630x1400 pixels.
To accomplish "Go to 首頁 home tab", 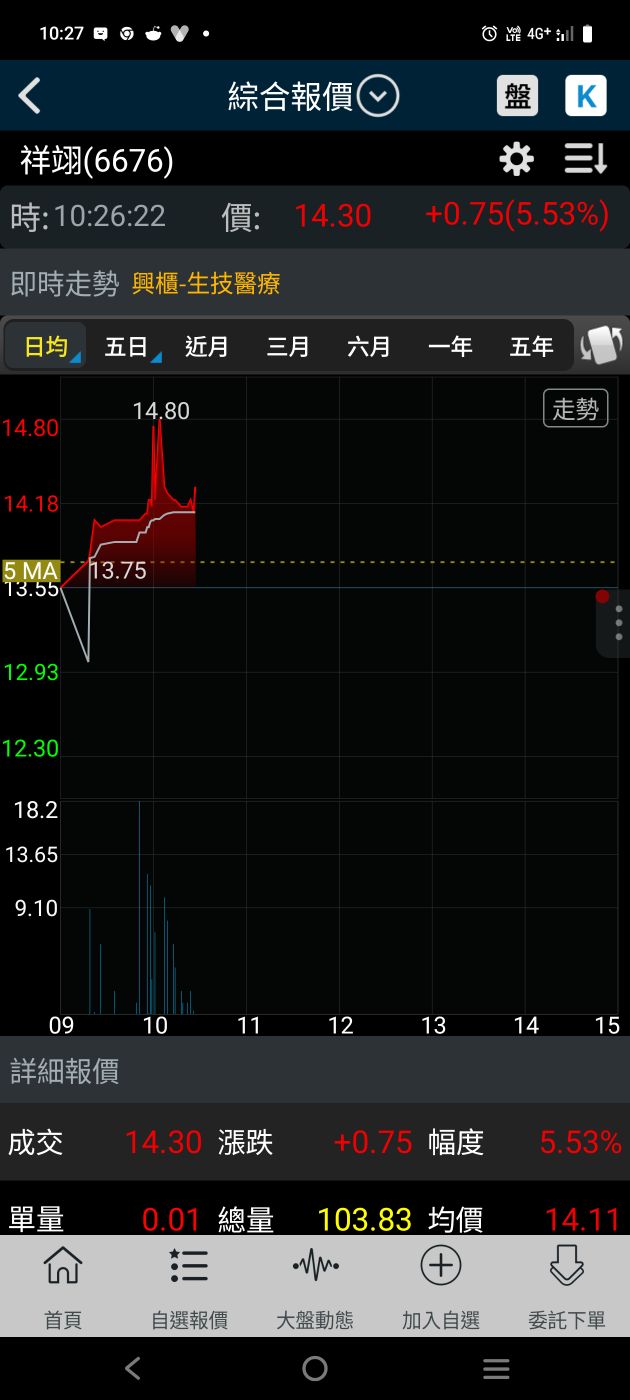I will coord(63,1286).
